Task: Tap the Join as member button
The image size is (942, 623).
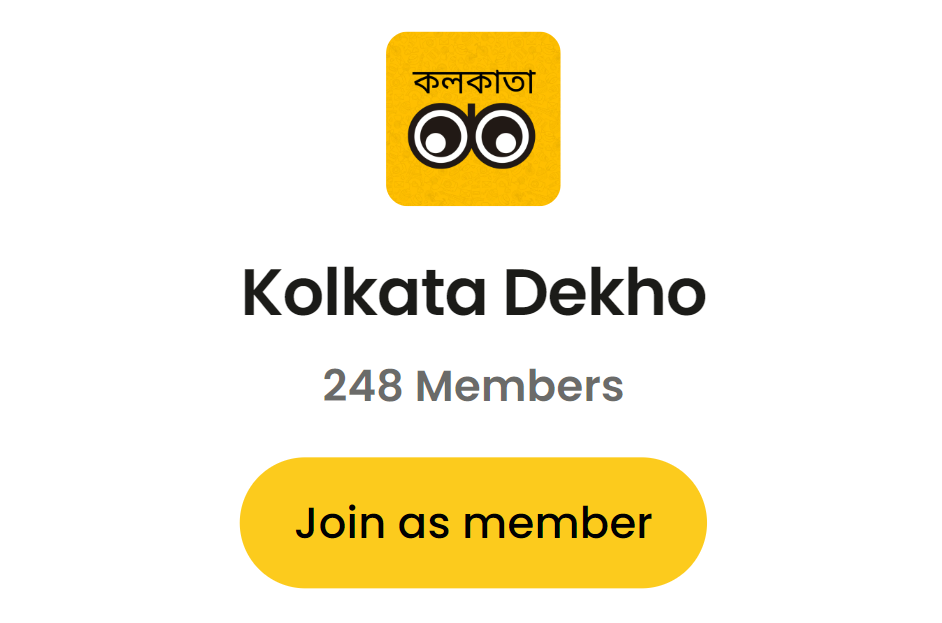Action: [473, 523]
